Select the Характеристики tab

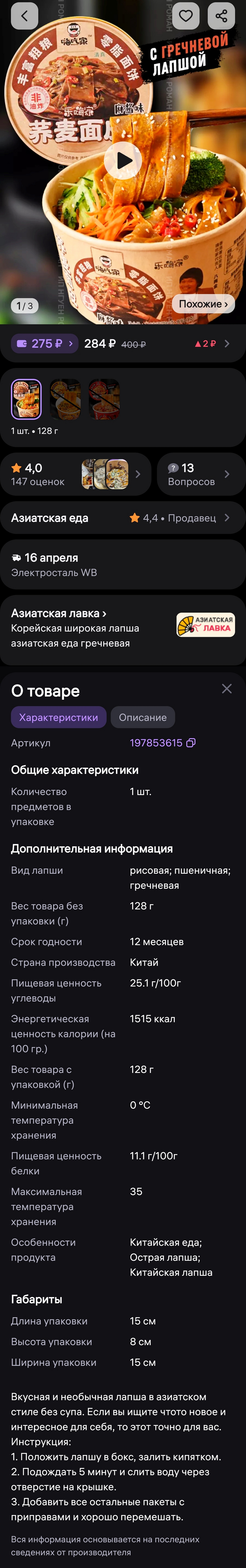point(59,717)
